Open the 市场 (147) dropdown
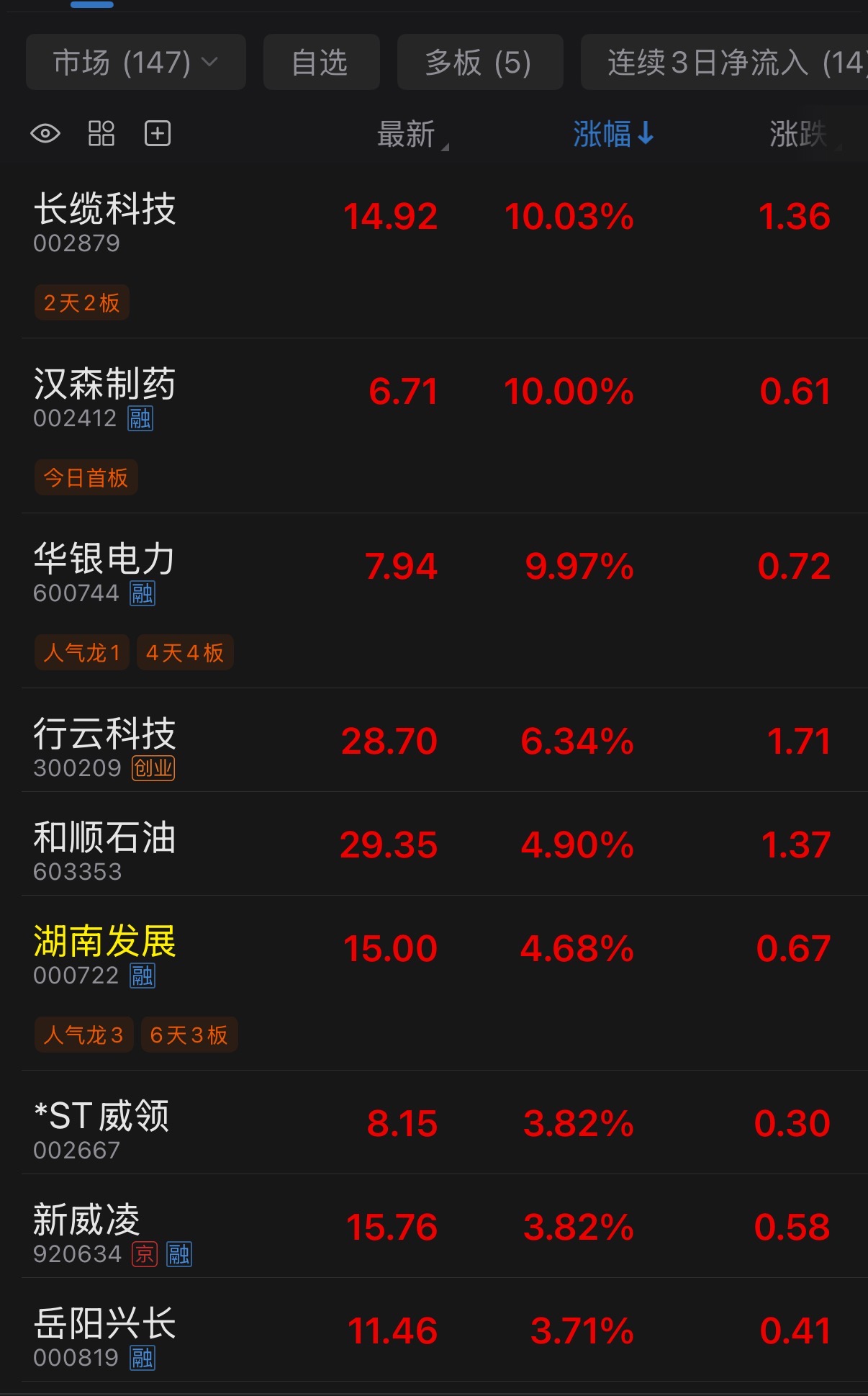Image resolution: width=868 pixels, height=1396 pixels. point(136,63)
